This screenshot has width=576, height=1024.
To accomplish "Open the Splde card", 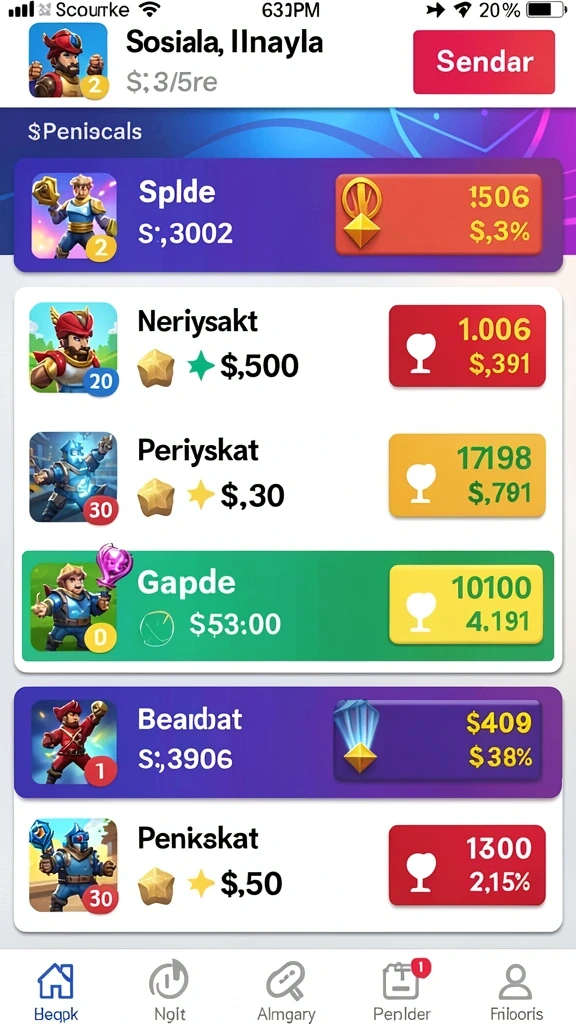I will point(288,215).
